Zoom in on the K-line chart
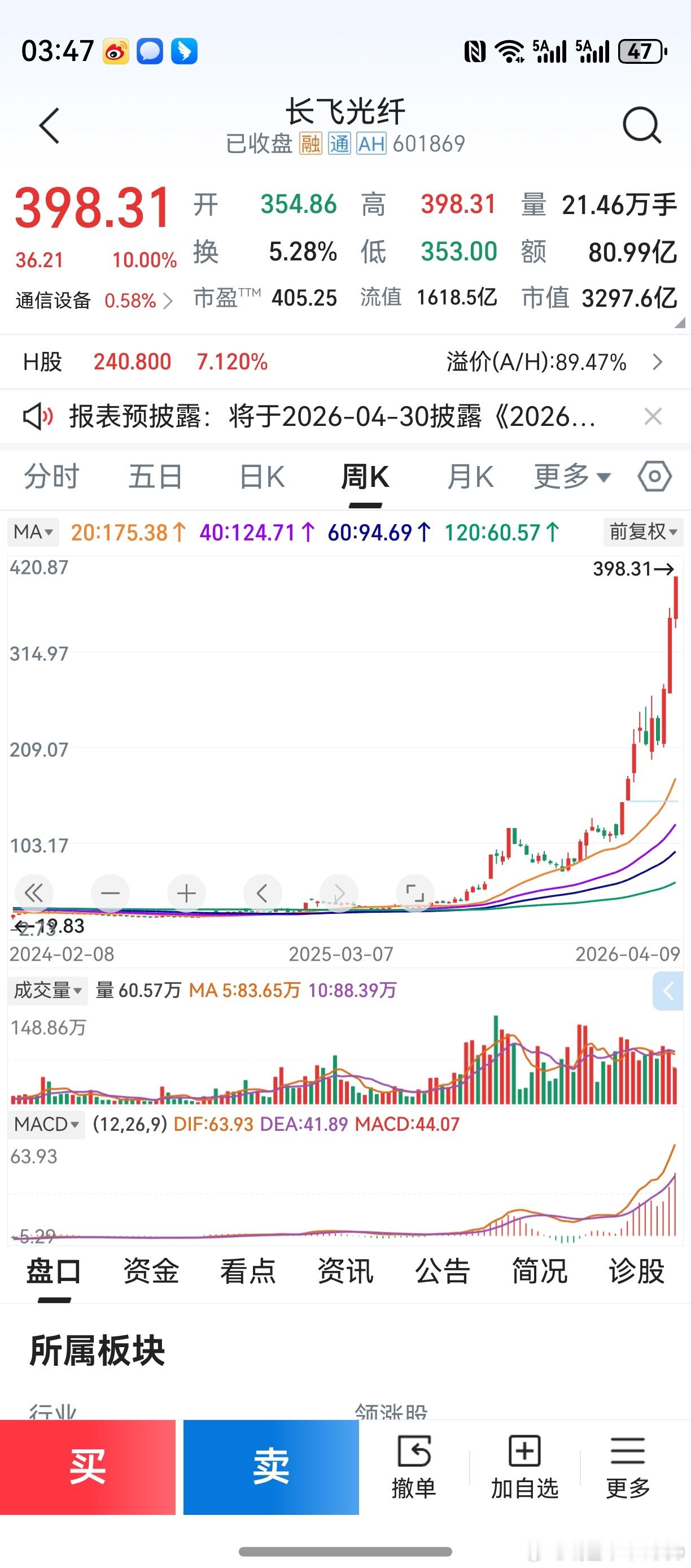This screenshot has width=691, height=1568. 186,893
